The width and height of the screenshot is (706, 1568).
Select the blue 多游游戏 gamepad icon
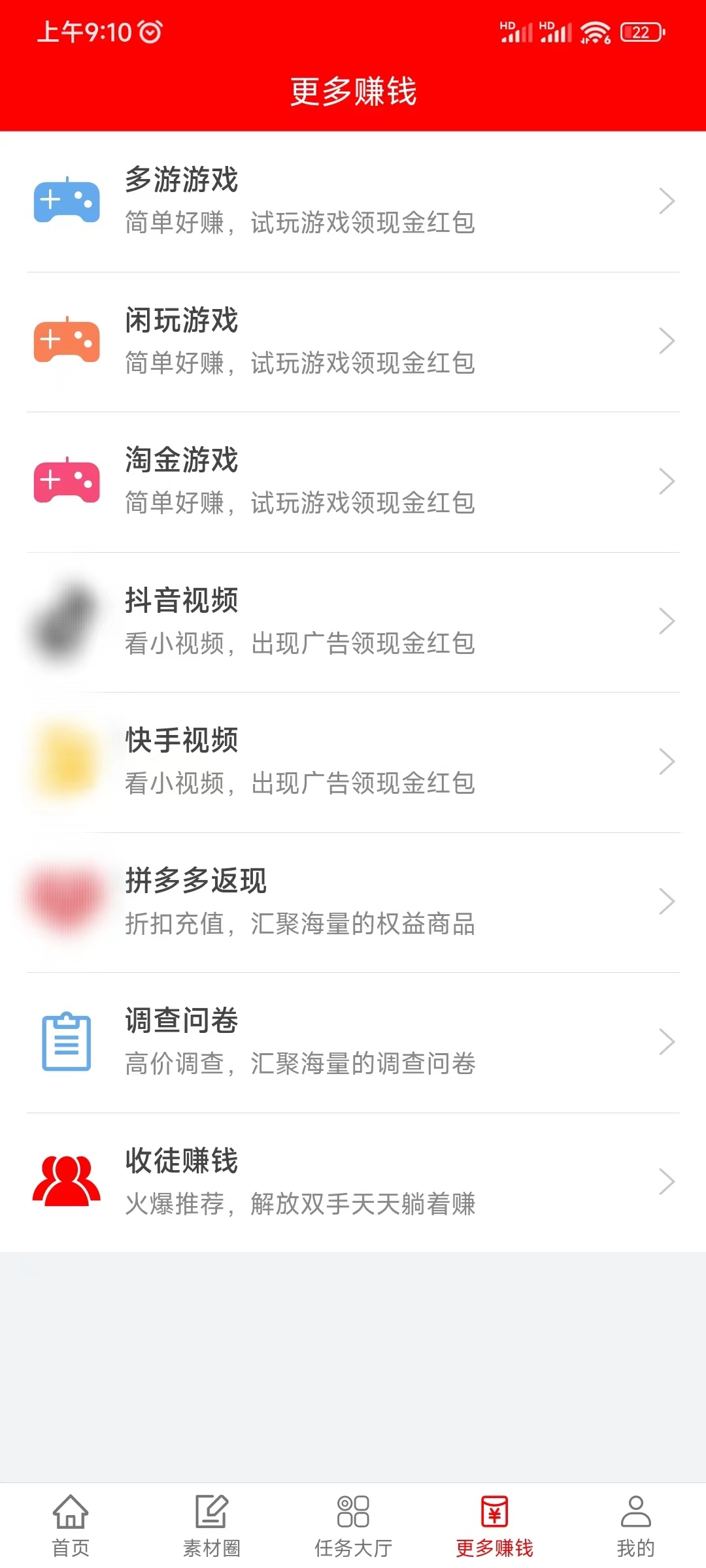[67, 201]
